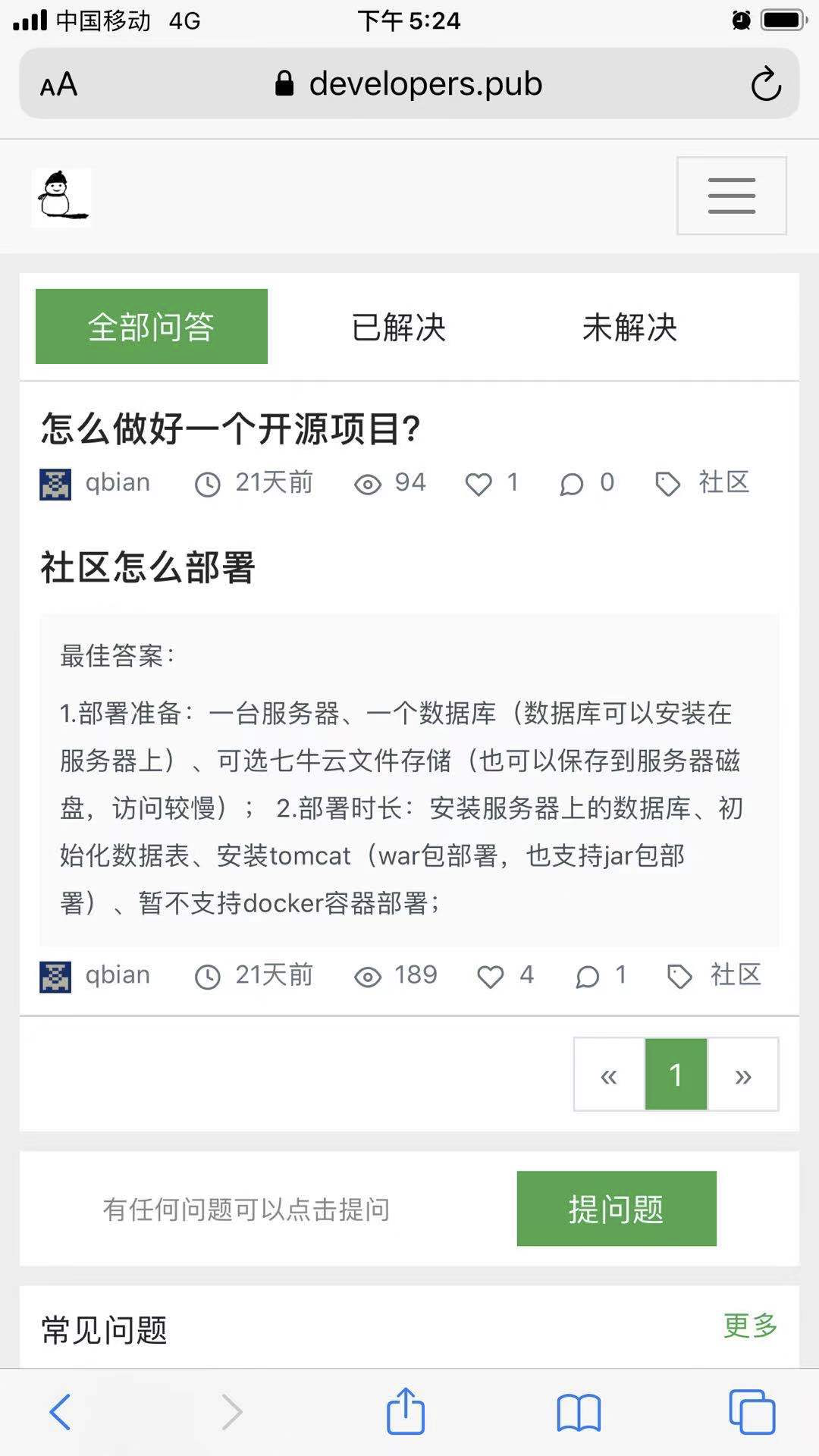The image size is (819, 1456).
Task: Open the snowman site logo home
Action: (62, 197)
